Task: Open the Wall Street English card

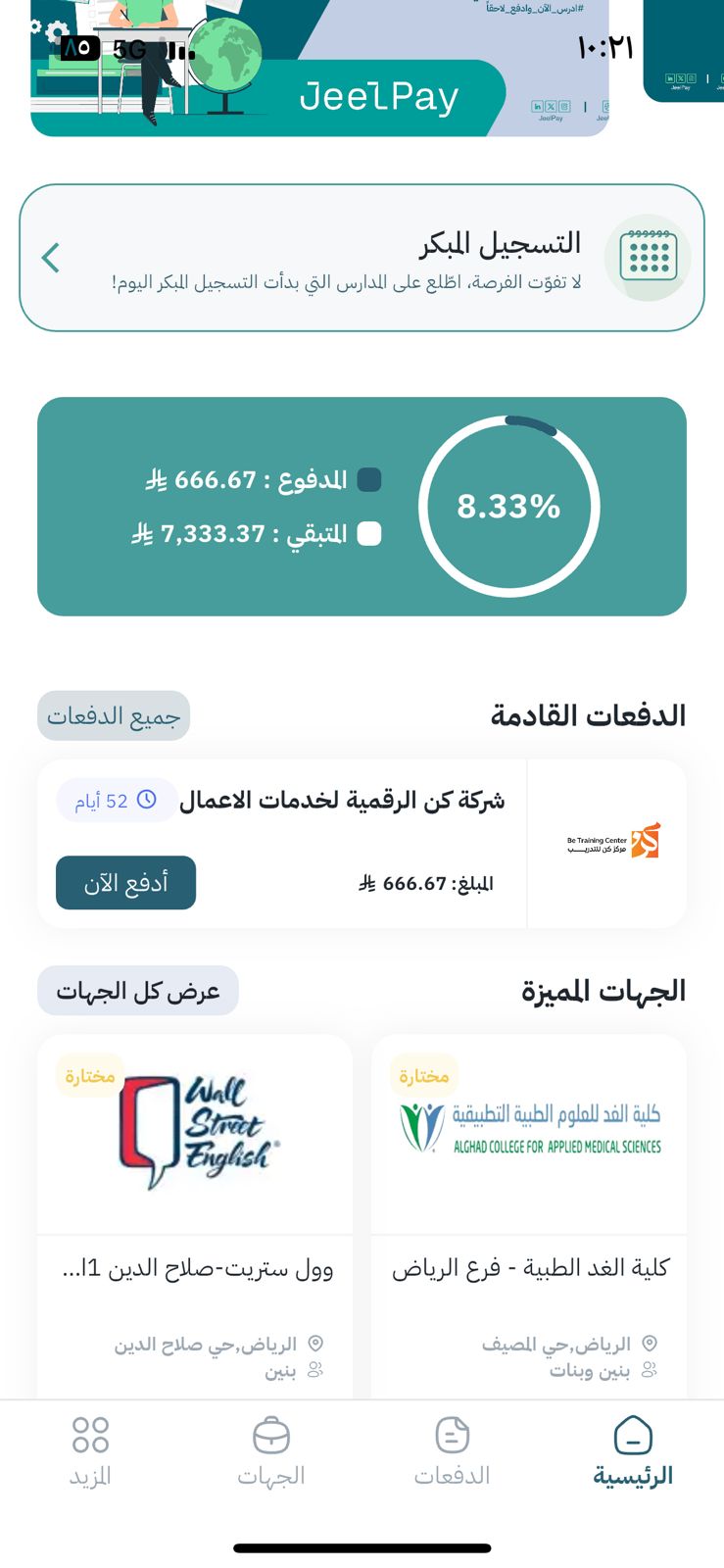Action: (x=195, y=1216)
